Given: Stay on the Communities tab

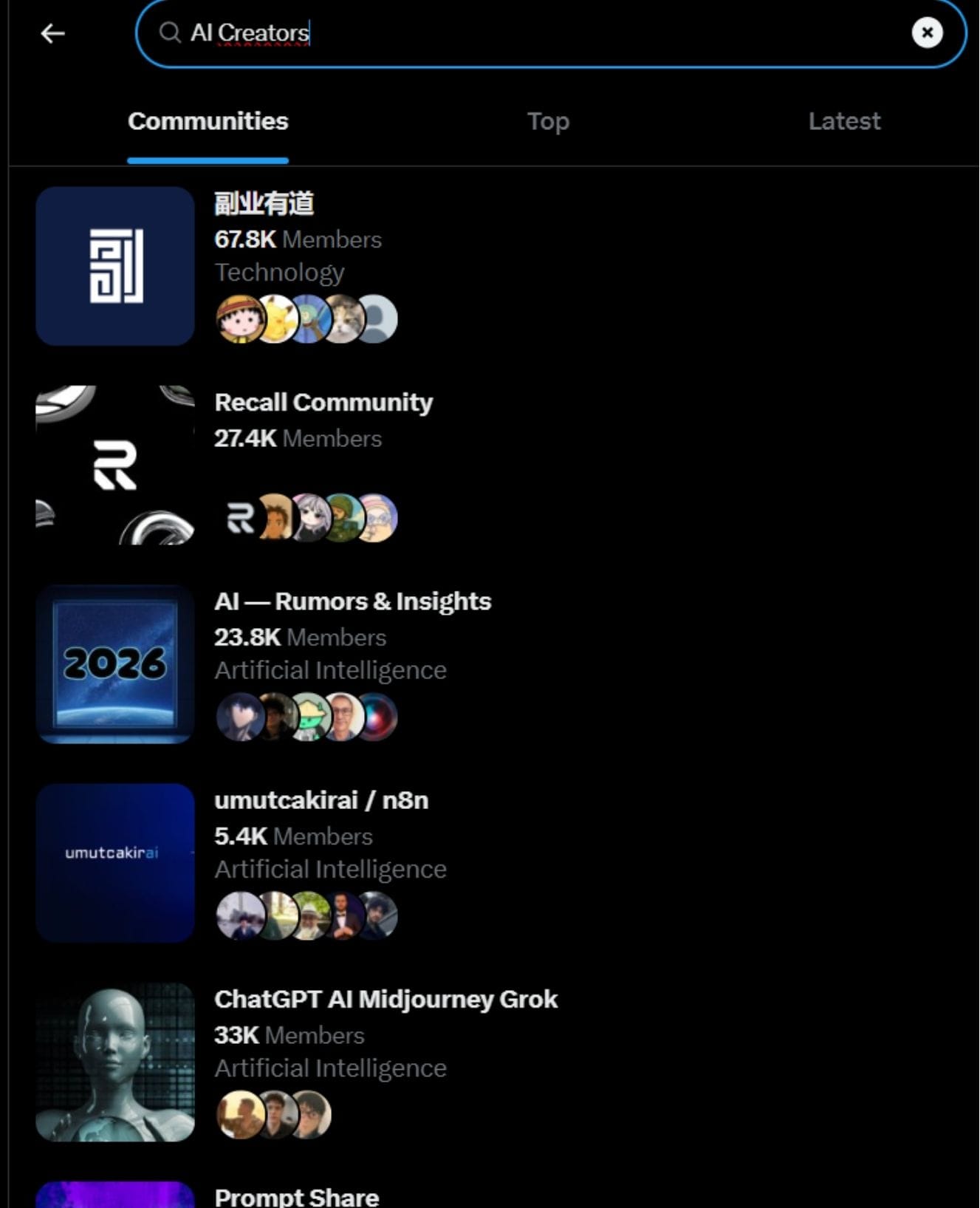Looking at the screenshot, I should [x=208, y=120].
